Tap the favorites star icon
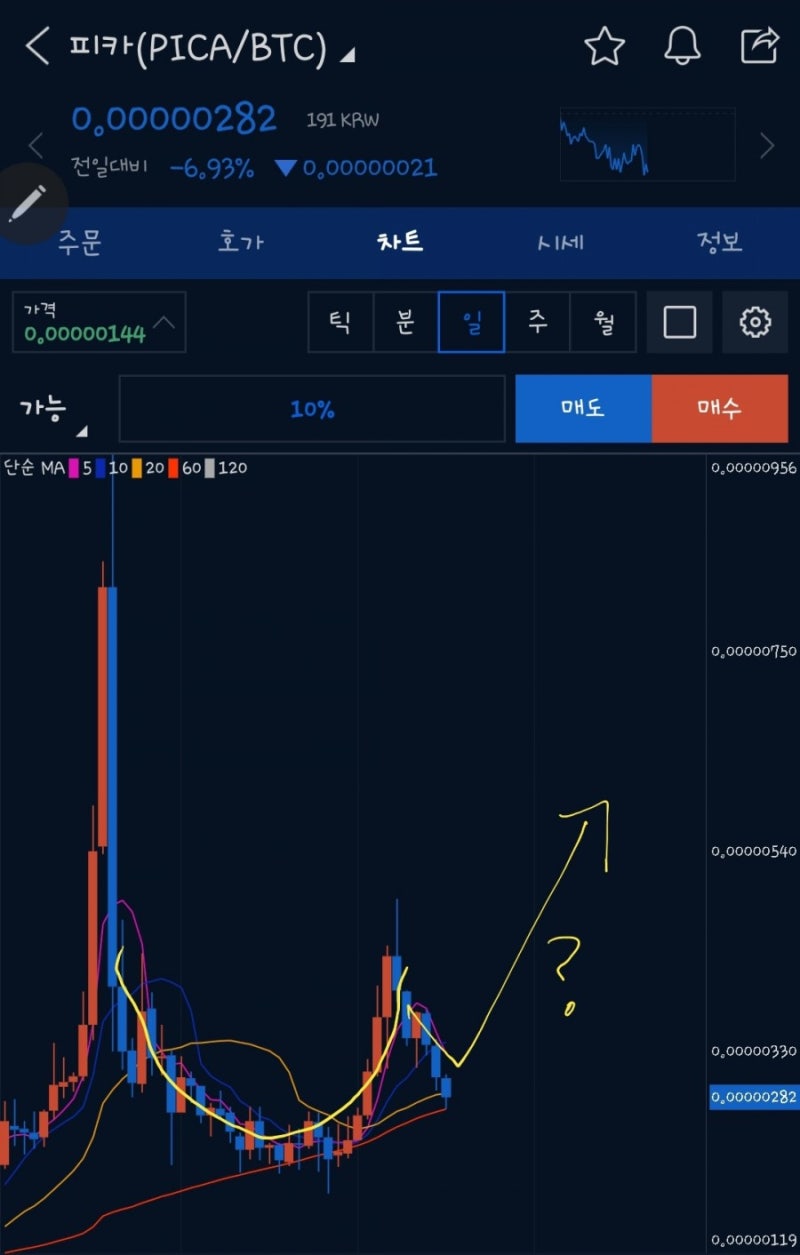The width and height of the screenshot is (800, 1255). tap(605, 45)
